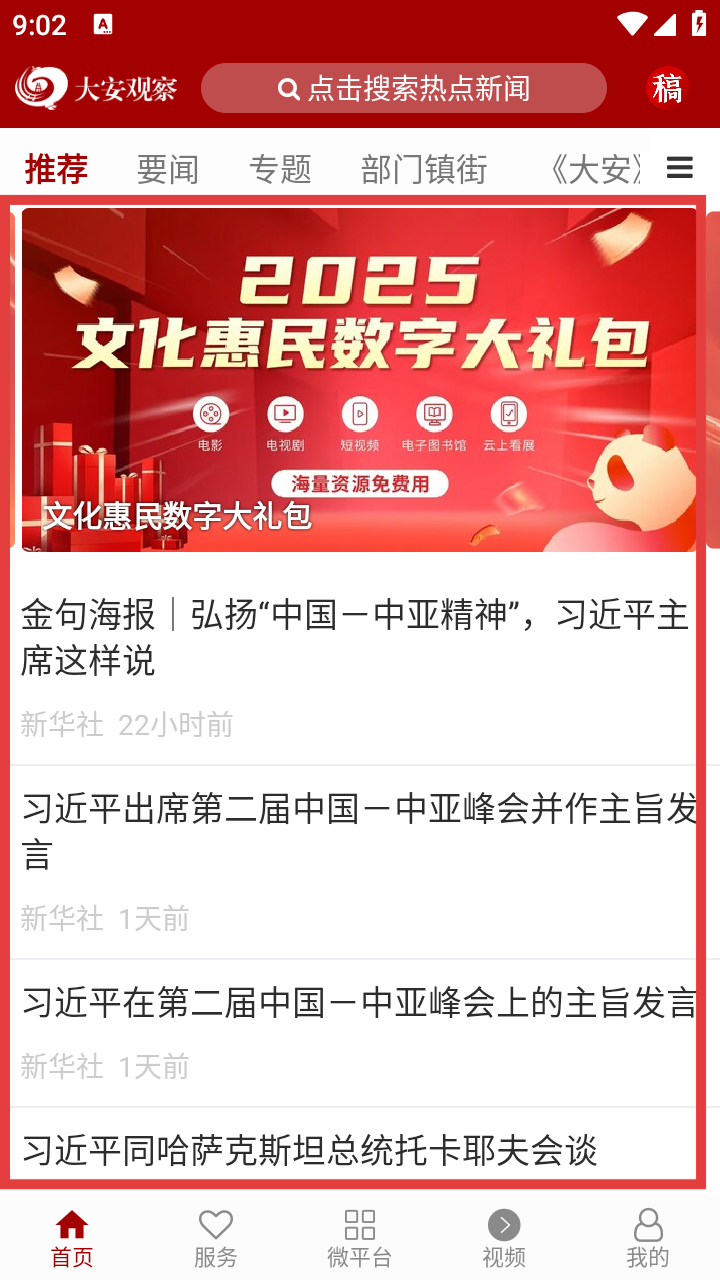Image resolution: width=720 pixels, height=1280 pixels.
Task: Open article 习近平在第二届中国—中亚峰会上的主旨发言
Action: 358,1003
